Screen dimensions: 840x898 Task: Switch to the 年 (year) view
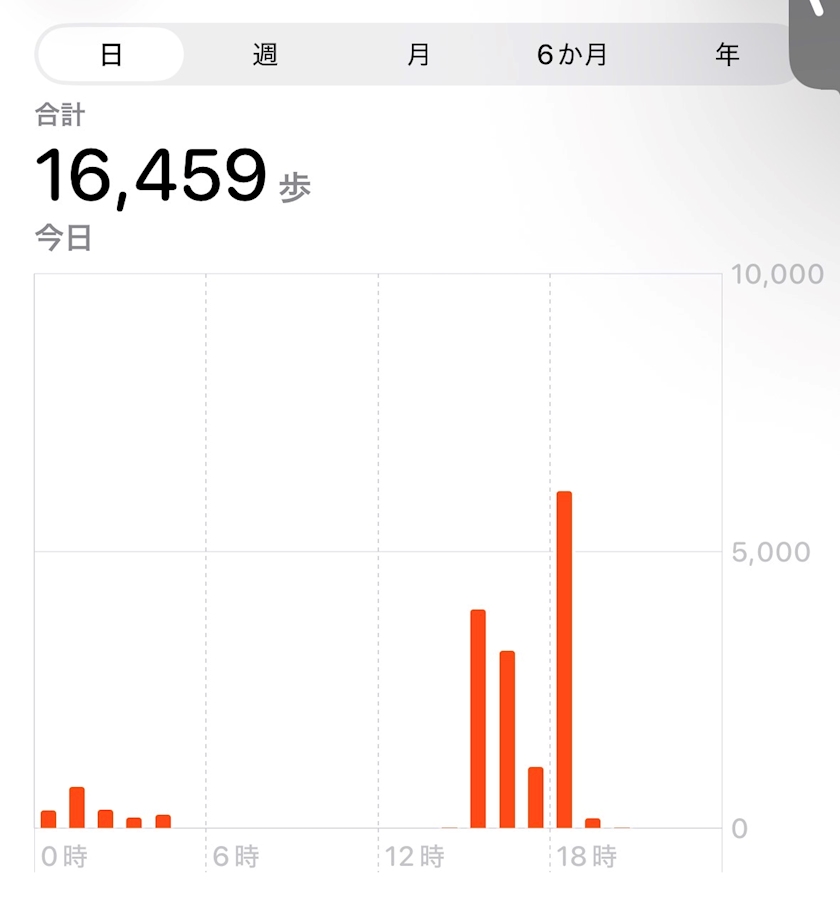click(x=727, y=54)
